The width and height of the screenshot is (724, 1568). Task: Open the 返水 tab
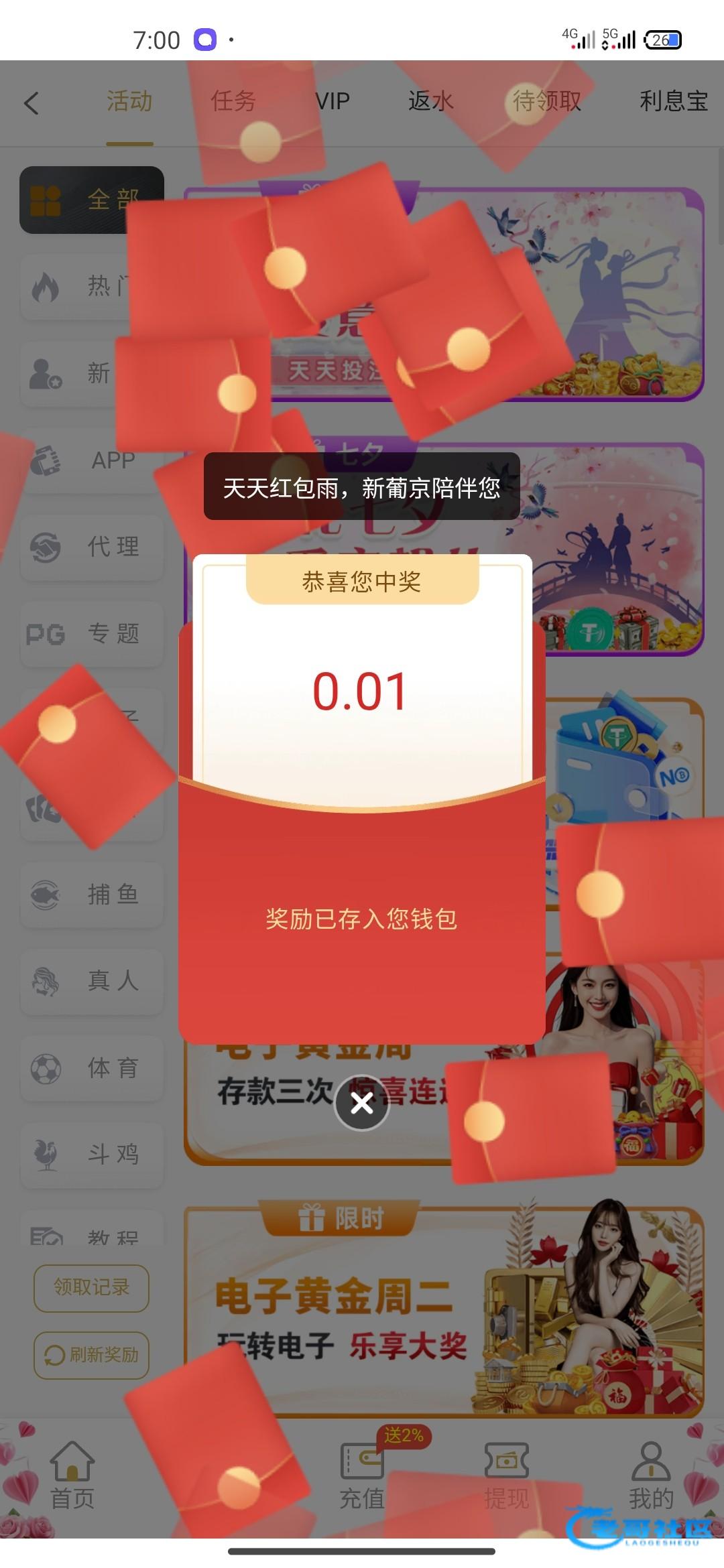click(430, 101)
